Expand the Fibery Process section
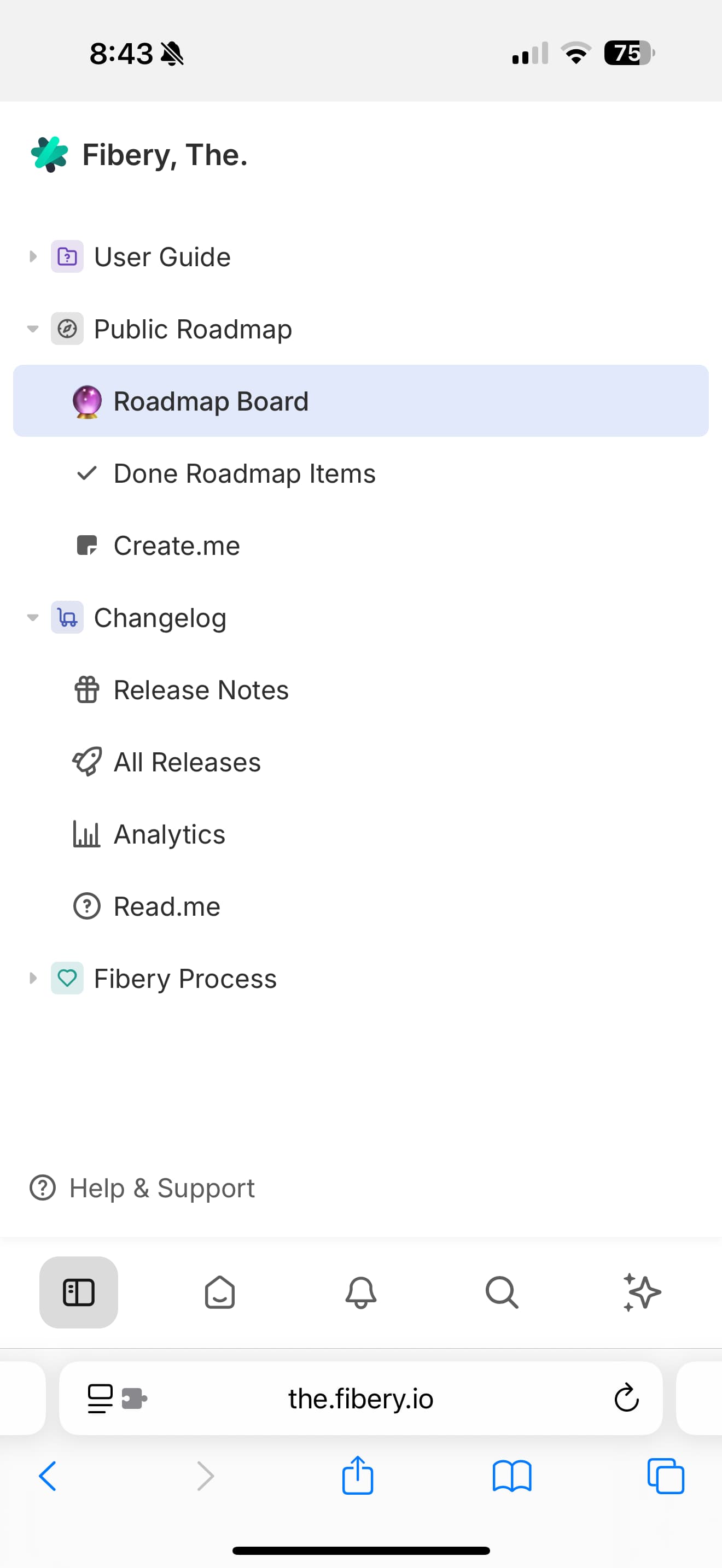Image resolution: width=722 pixels, height=1568 pixels. pos(33,979)
